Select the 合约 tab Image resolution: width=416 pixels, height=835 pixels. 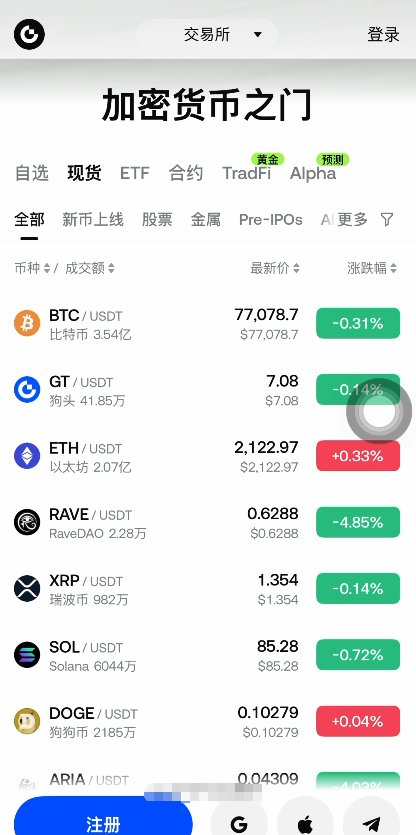click(x=186, y=173)
